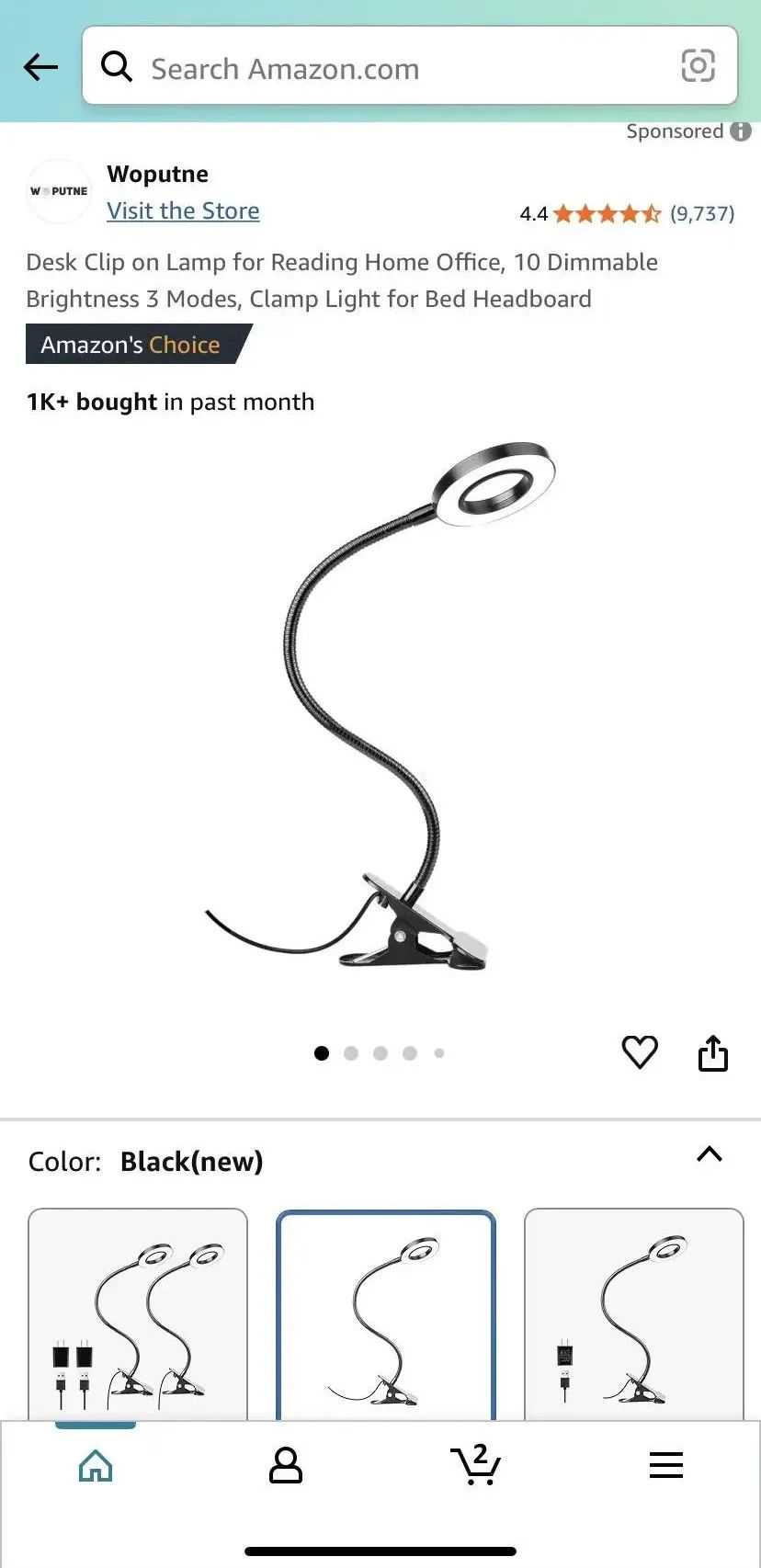Choose the single lamp with adapter option
The height and width of the screenshot is (1568, 761).
[x=634, y=1314]
